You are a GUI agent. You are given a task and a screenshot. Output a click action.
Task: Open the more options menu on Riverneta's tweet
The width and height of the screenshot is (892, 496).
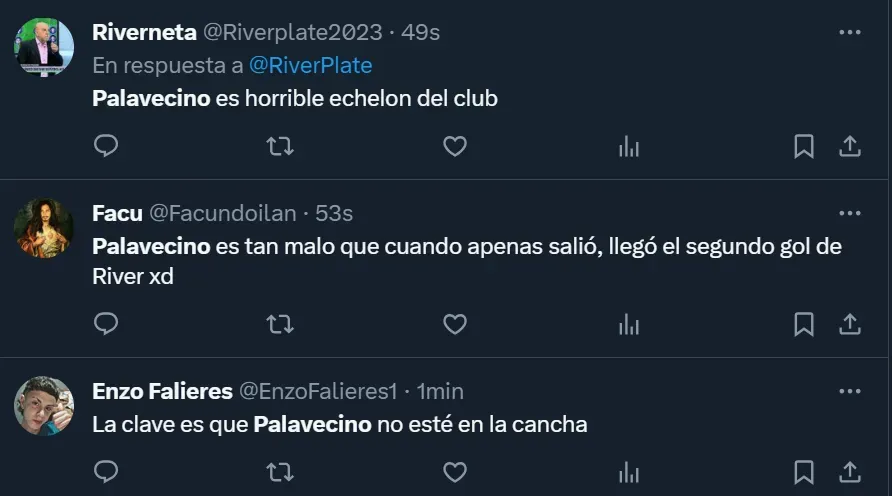849,33
